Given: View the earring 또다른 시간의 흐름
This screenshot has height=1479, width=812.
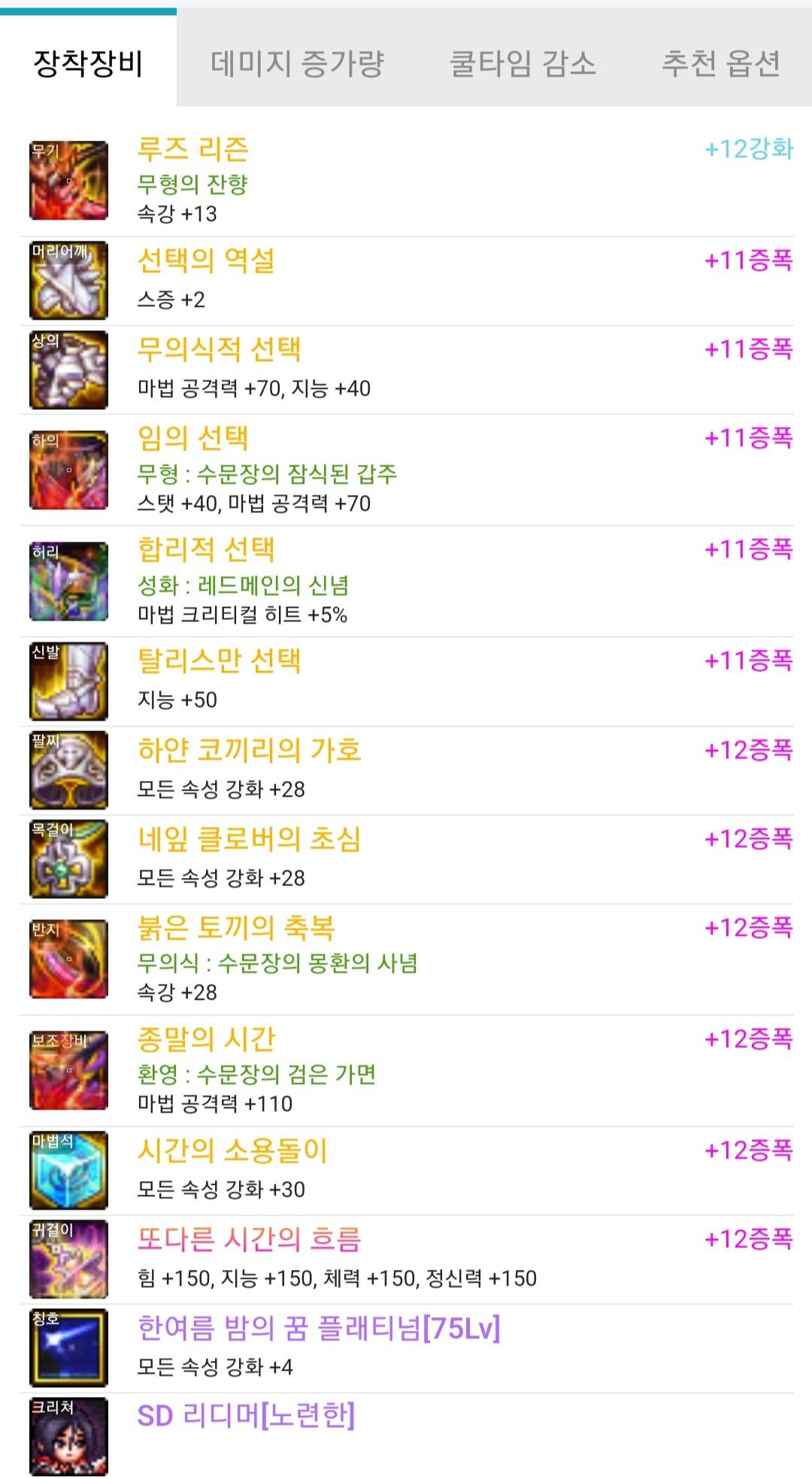Looking at the screenshot, I should click(x=249, y=1240).
